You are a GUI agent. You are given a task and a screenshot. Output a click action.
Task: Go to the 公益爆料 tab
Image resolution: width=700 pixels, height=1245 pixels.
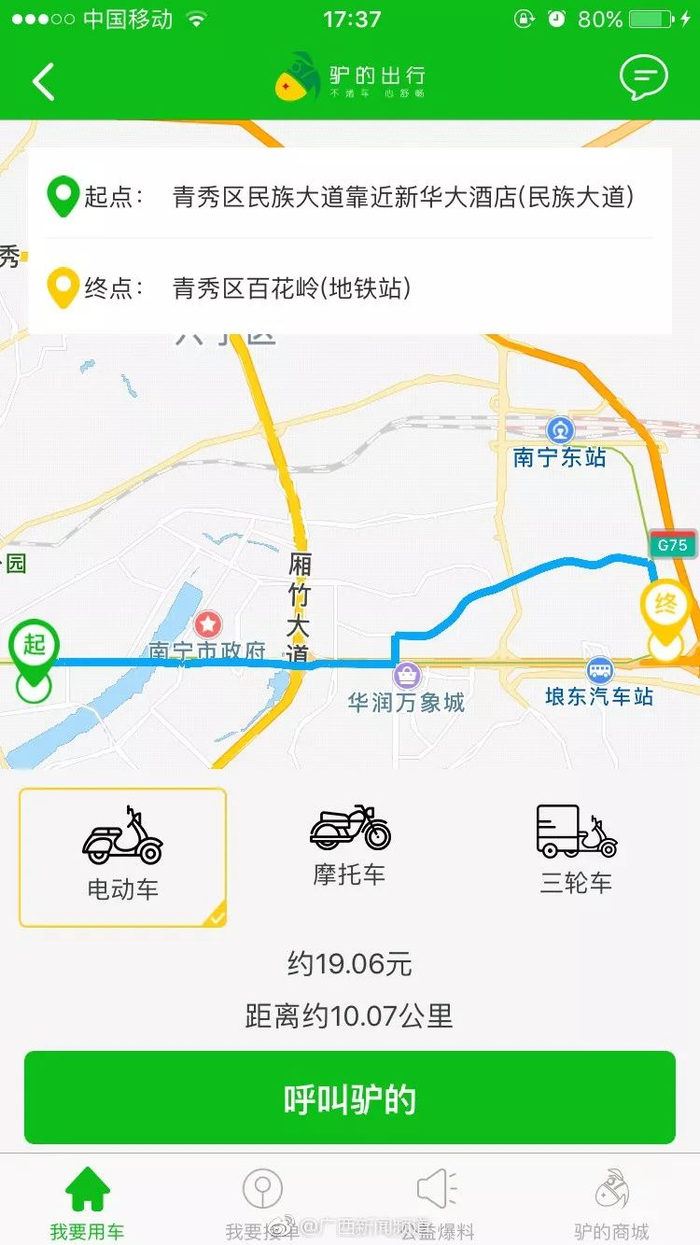437,1203
